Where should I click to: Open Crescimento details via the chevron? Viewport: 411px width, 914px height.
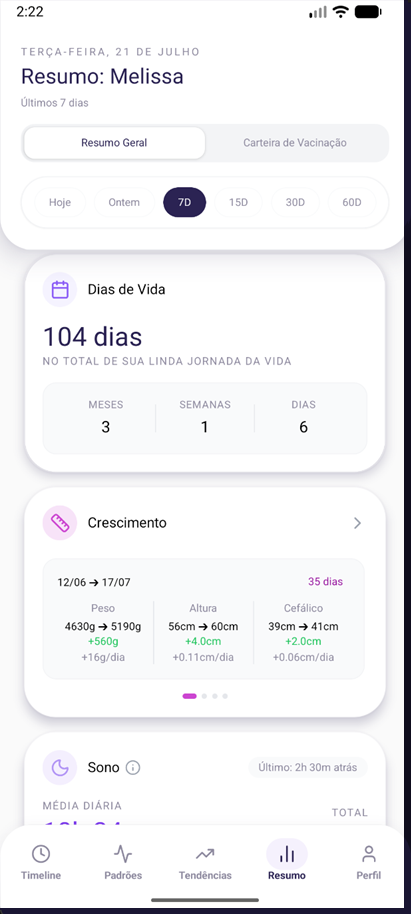point(357,523)
